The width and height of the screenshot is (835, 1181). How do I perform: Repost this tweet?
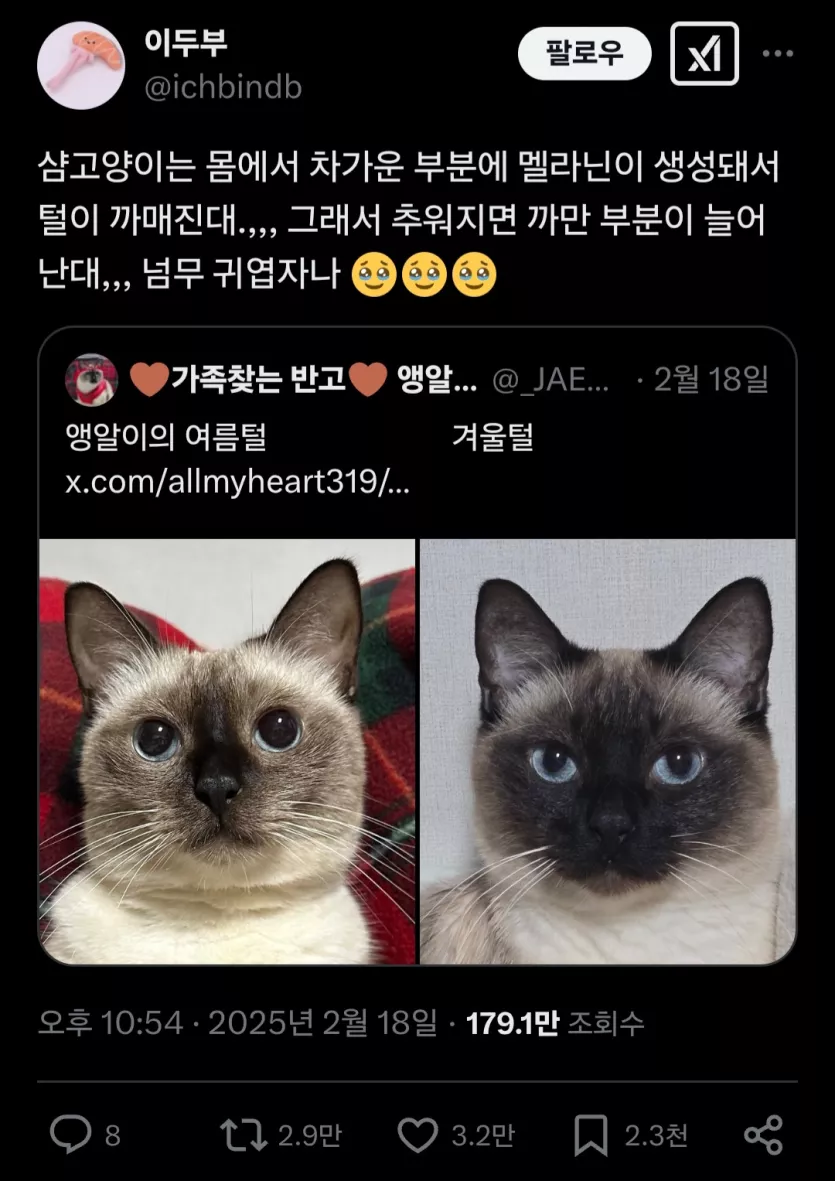click(x=244, y=1135)
